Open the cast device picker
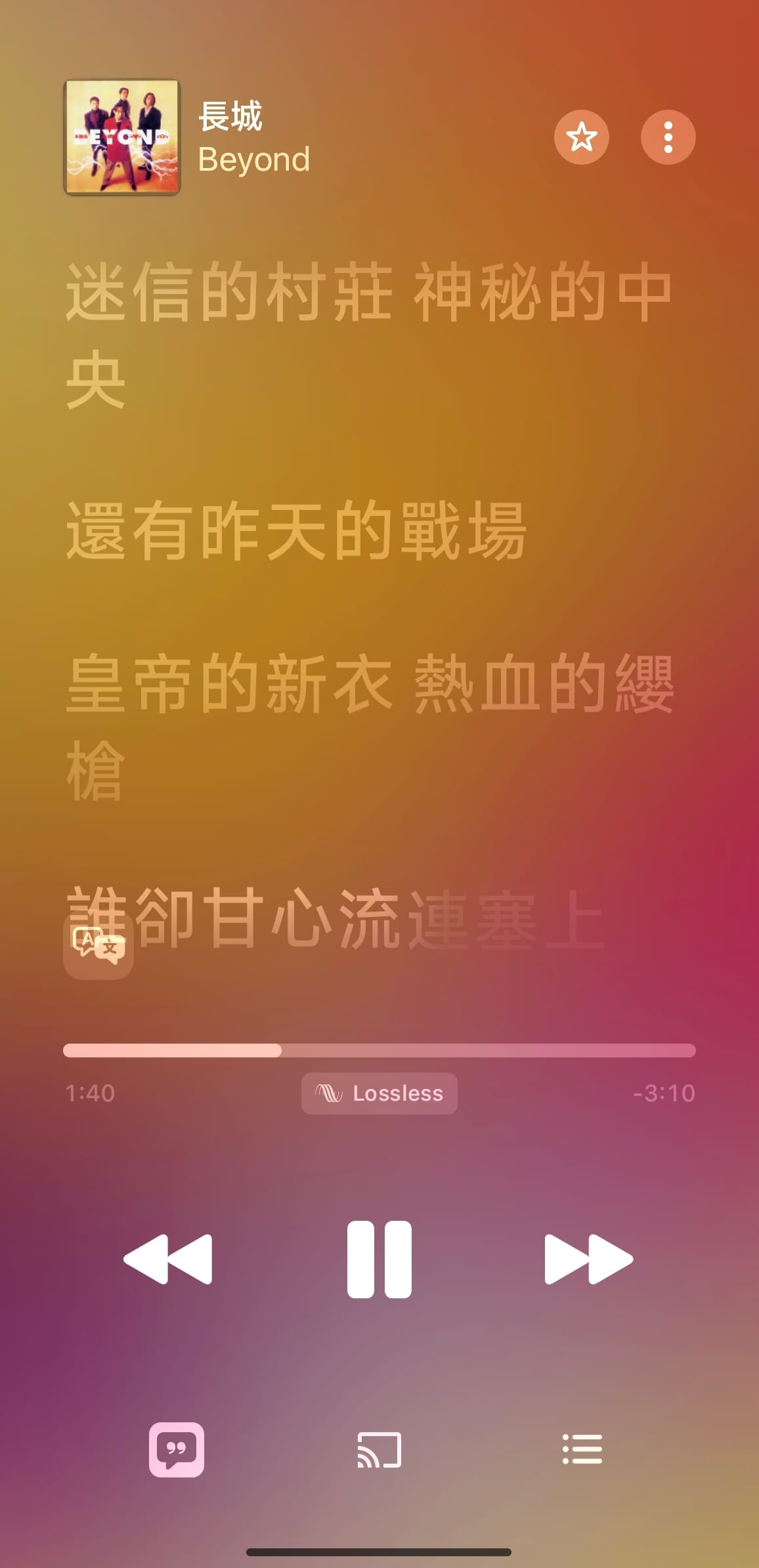 coord(379,1449)
